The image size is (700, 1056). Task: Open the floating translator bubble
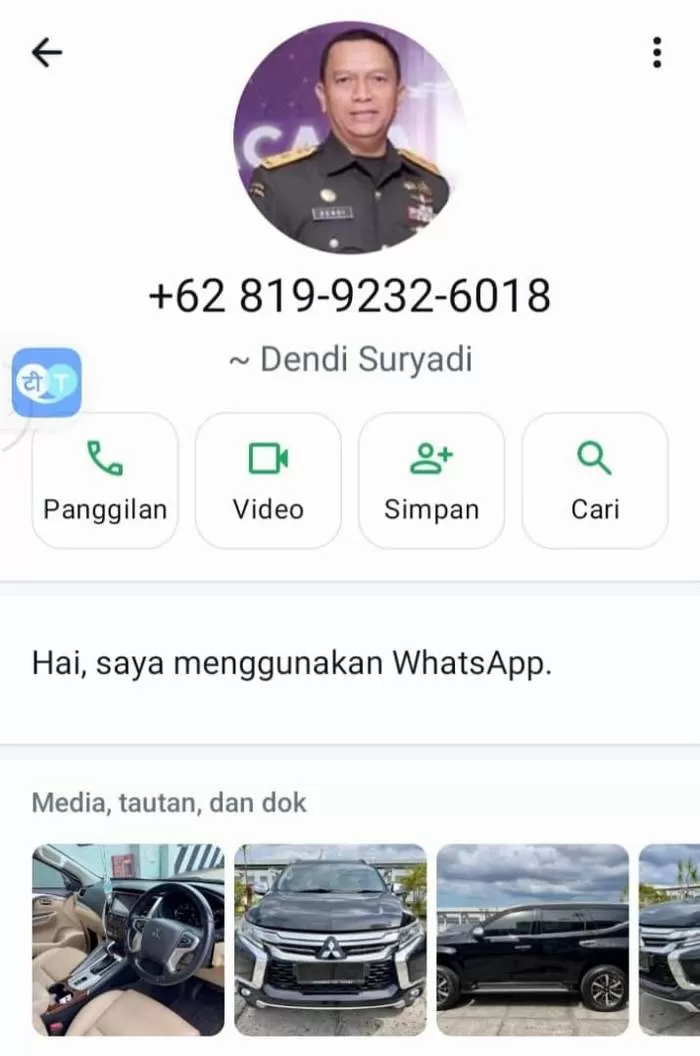46,383
